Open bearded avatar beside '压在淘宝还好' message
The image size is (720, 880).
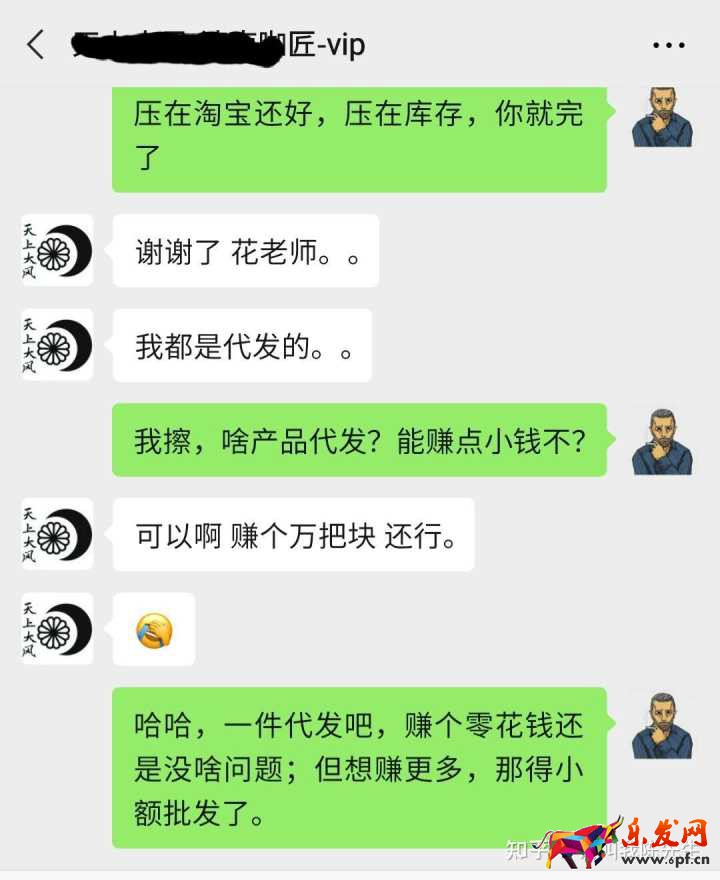tap(662, 116)
